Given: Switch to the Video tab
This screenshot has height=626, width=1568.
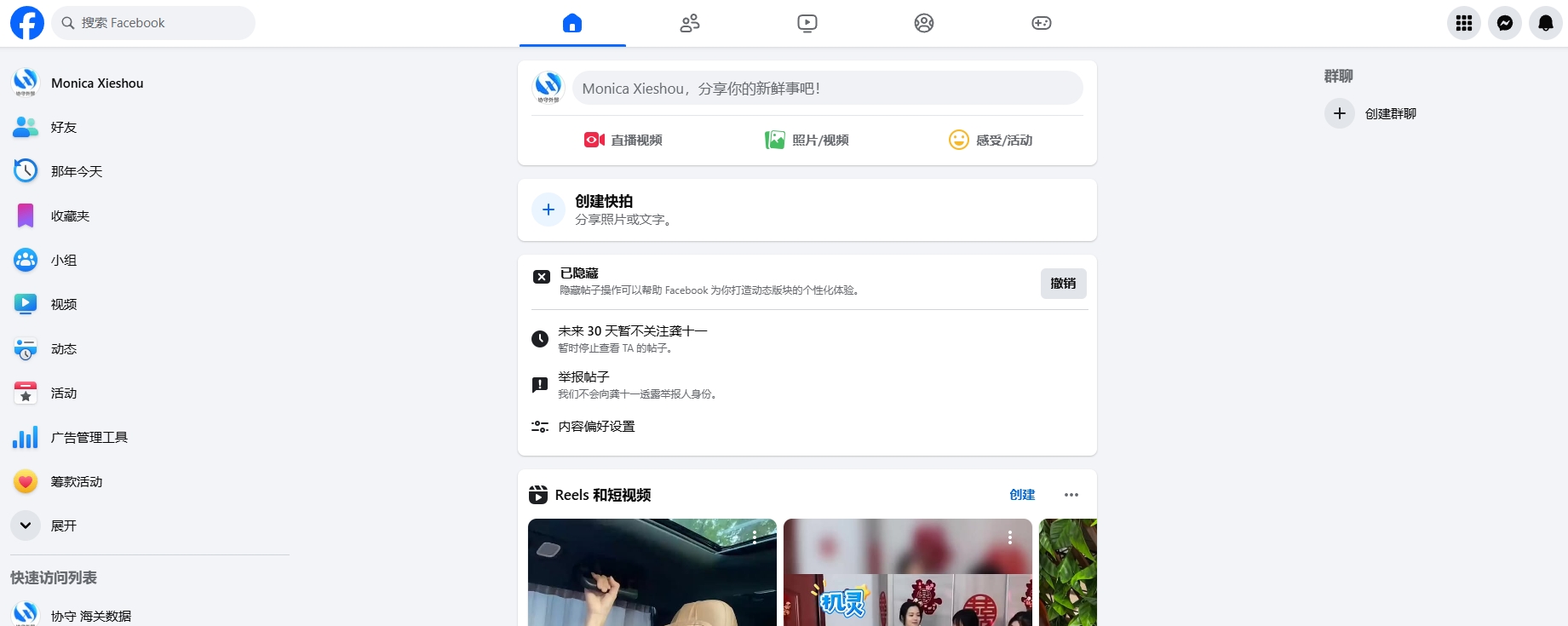Looking at the screenshot, I should tap(807, 23).
